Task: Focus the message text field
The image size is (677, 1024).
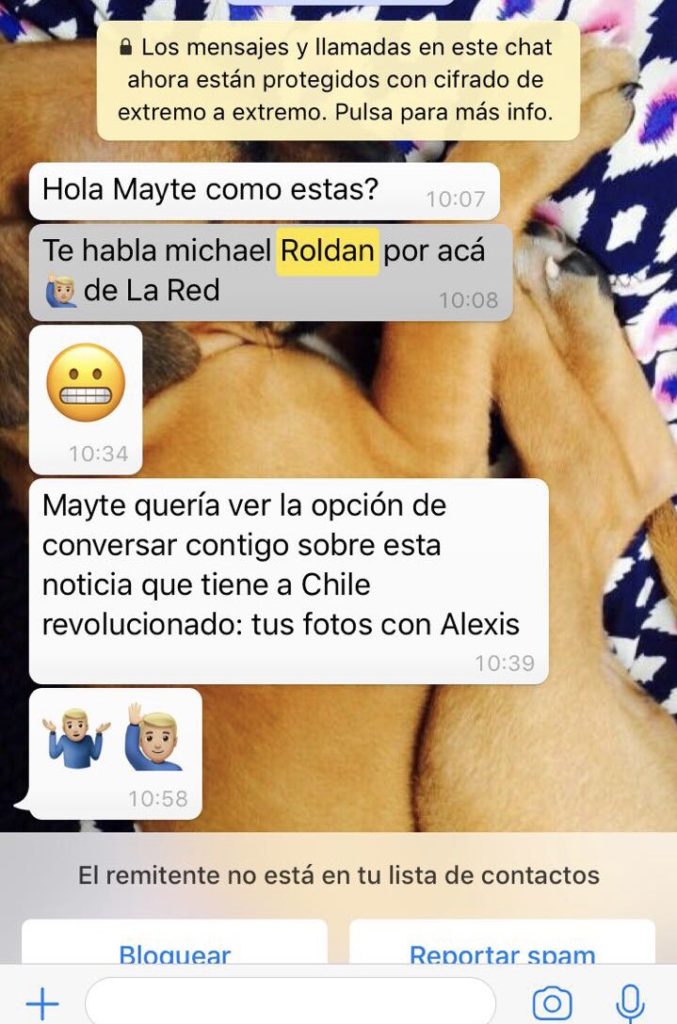Action: point(290,1001)
